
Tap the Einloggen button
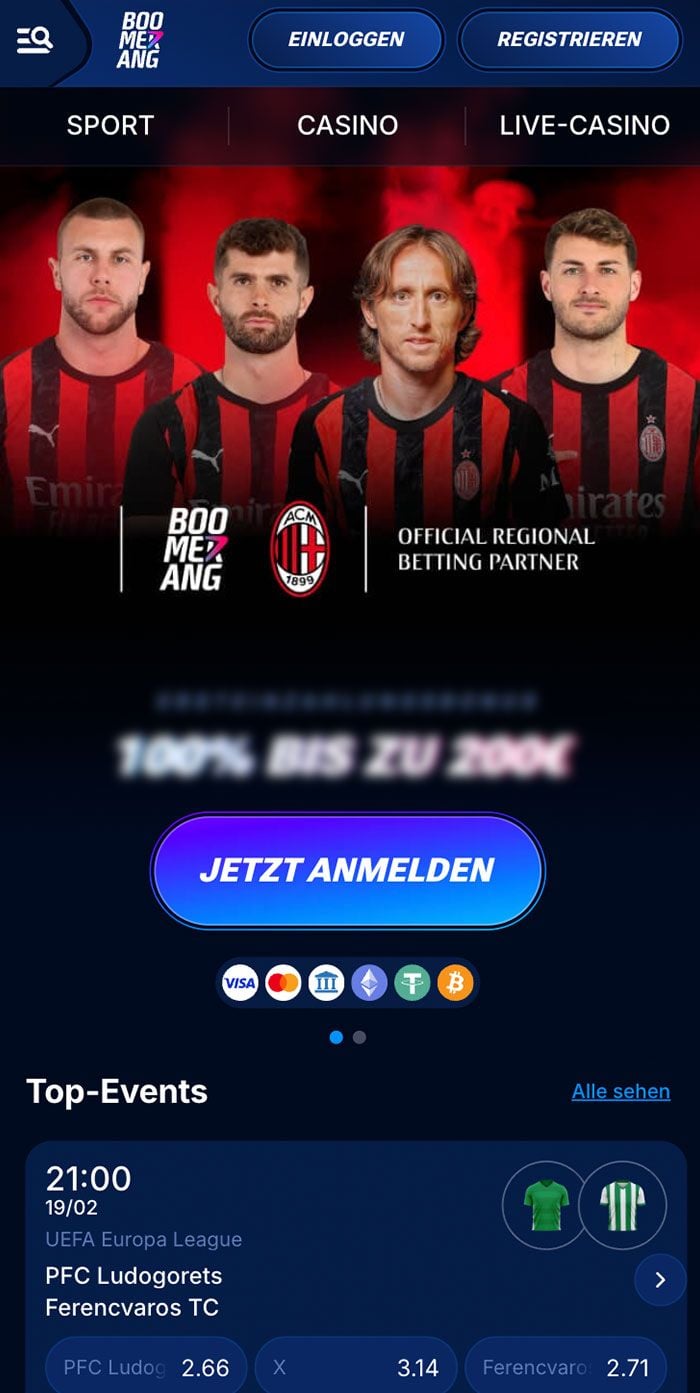pos(346,40)
